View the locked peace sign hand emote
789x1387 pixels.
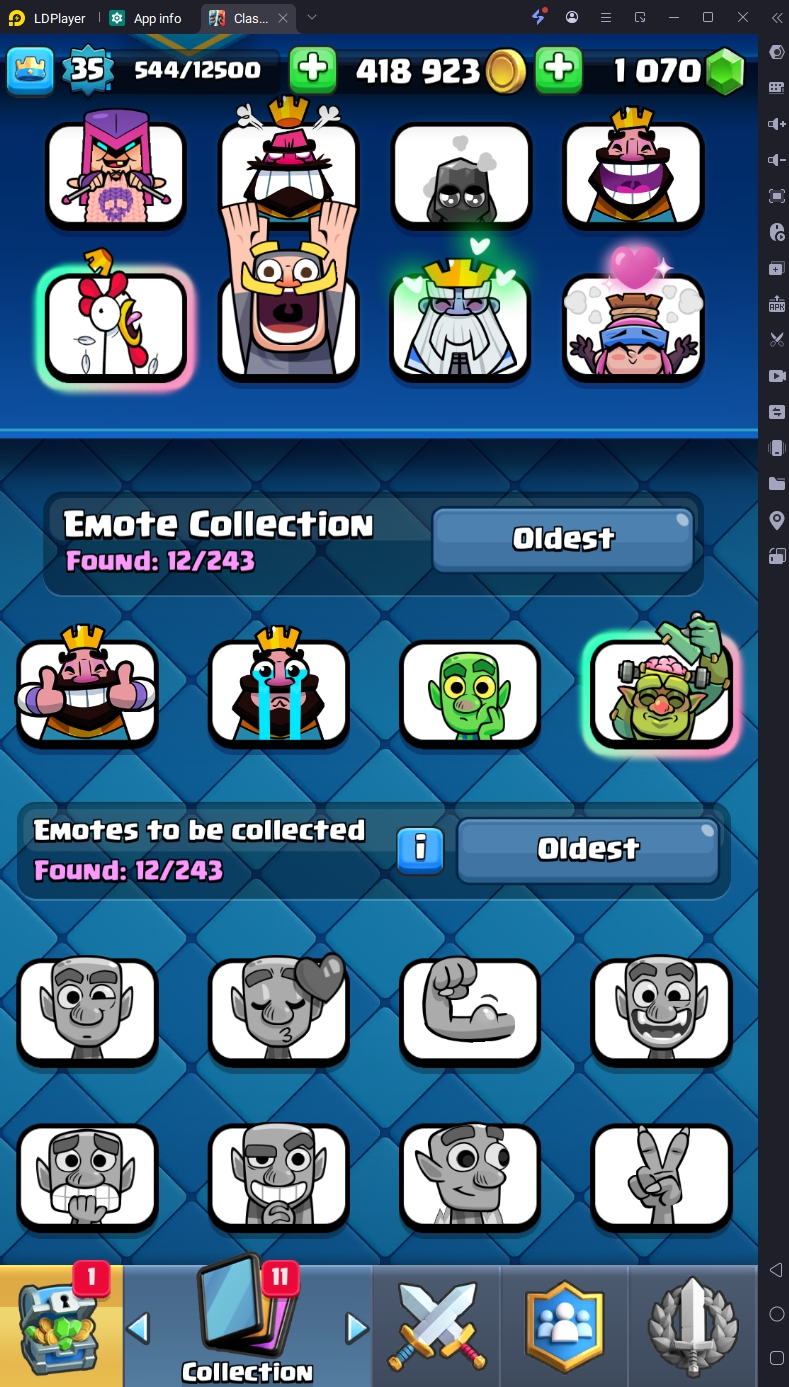coord(661,1177)
